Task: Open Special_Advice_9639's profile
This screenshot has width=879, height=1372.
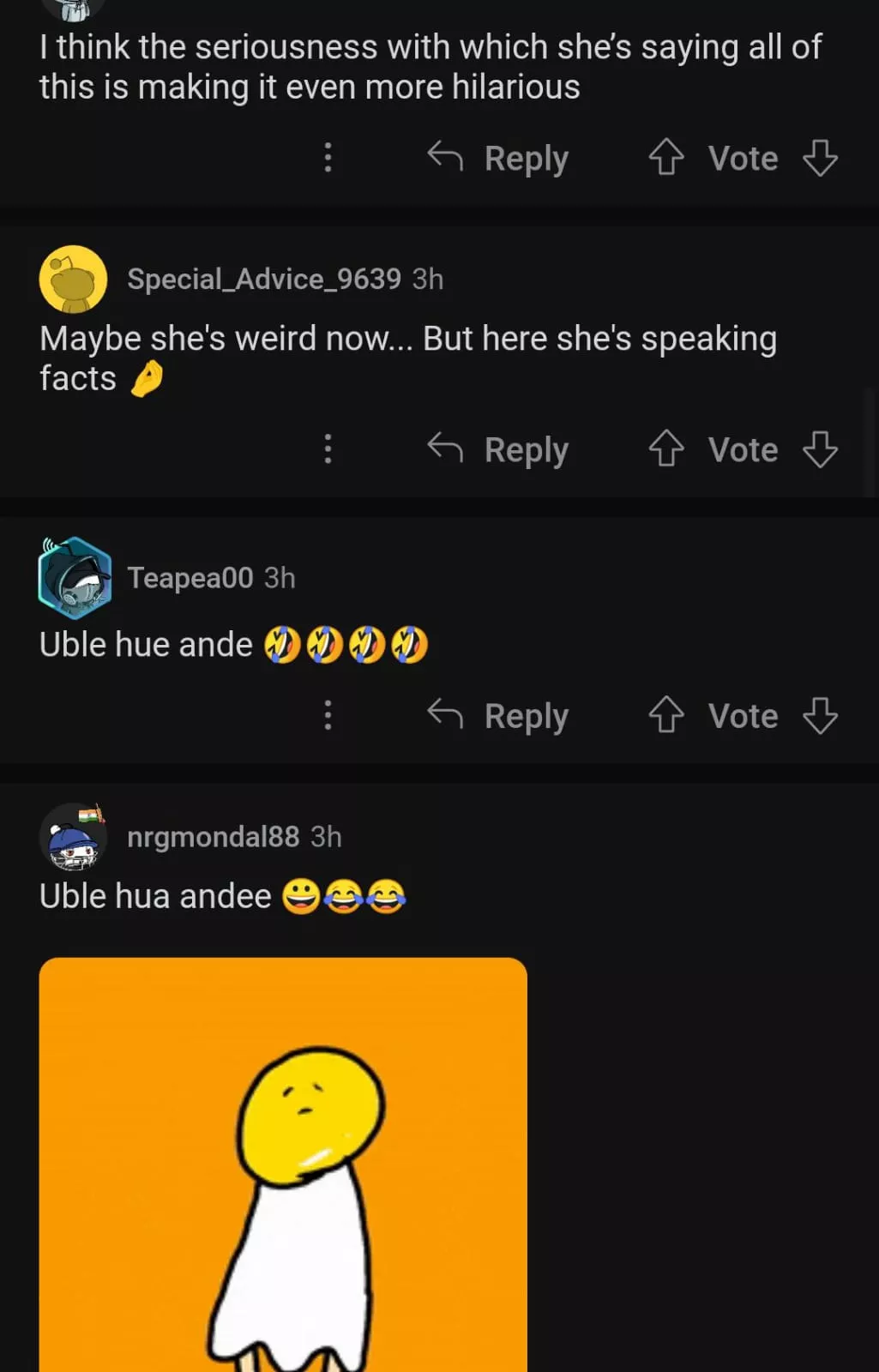Action: coord(264,279)
